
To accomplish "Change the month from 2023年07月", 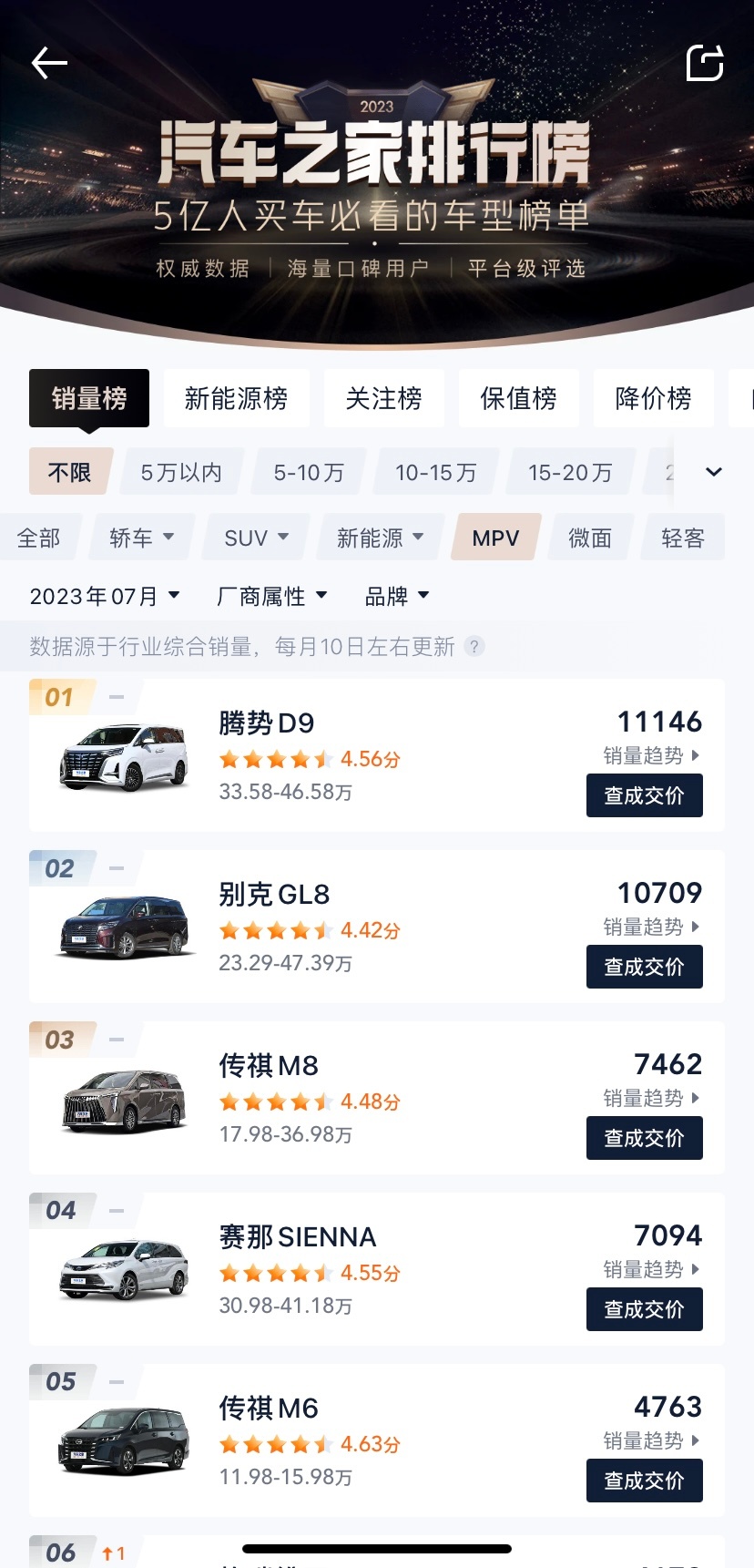I will [105, 596].
